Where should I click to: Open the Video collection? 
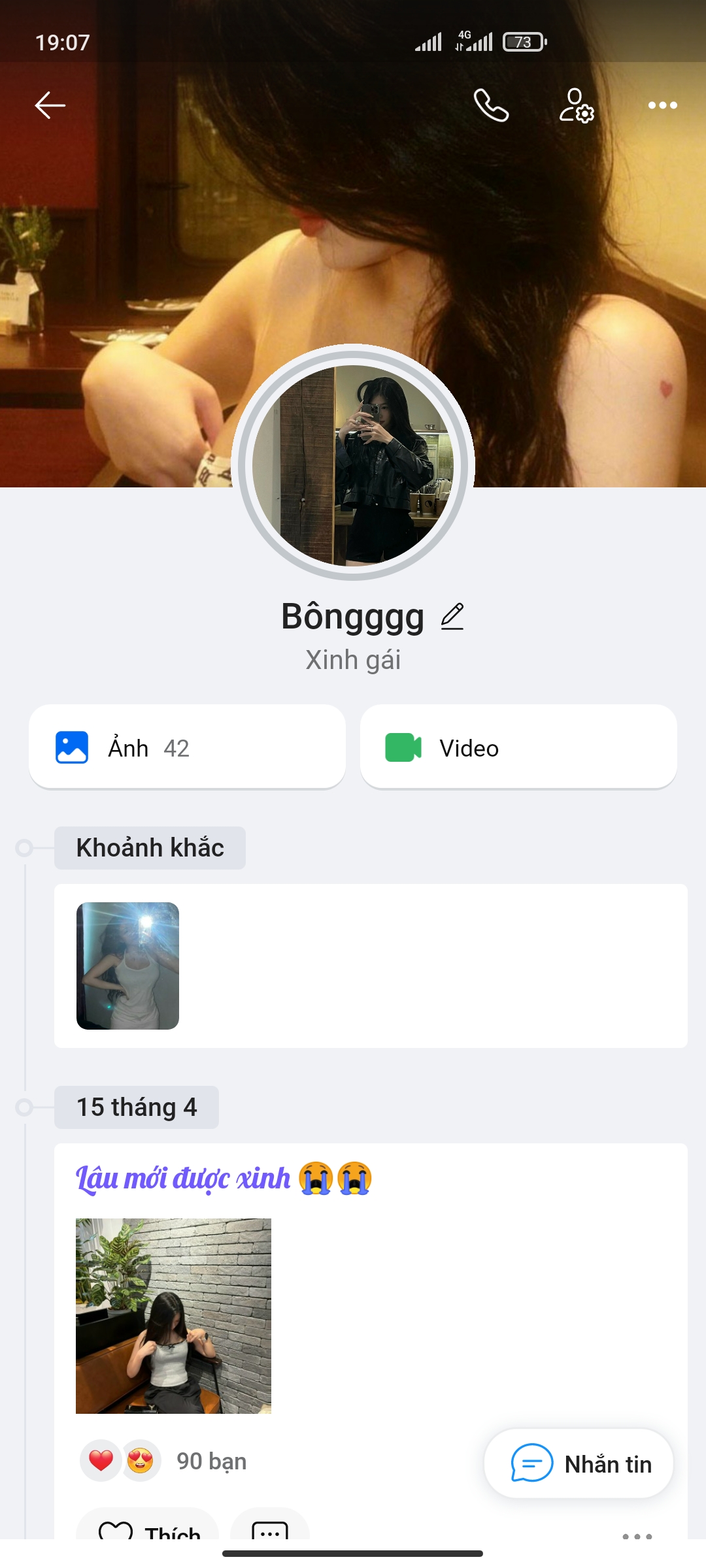[518, 747]
